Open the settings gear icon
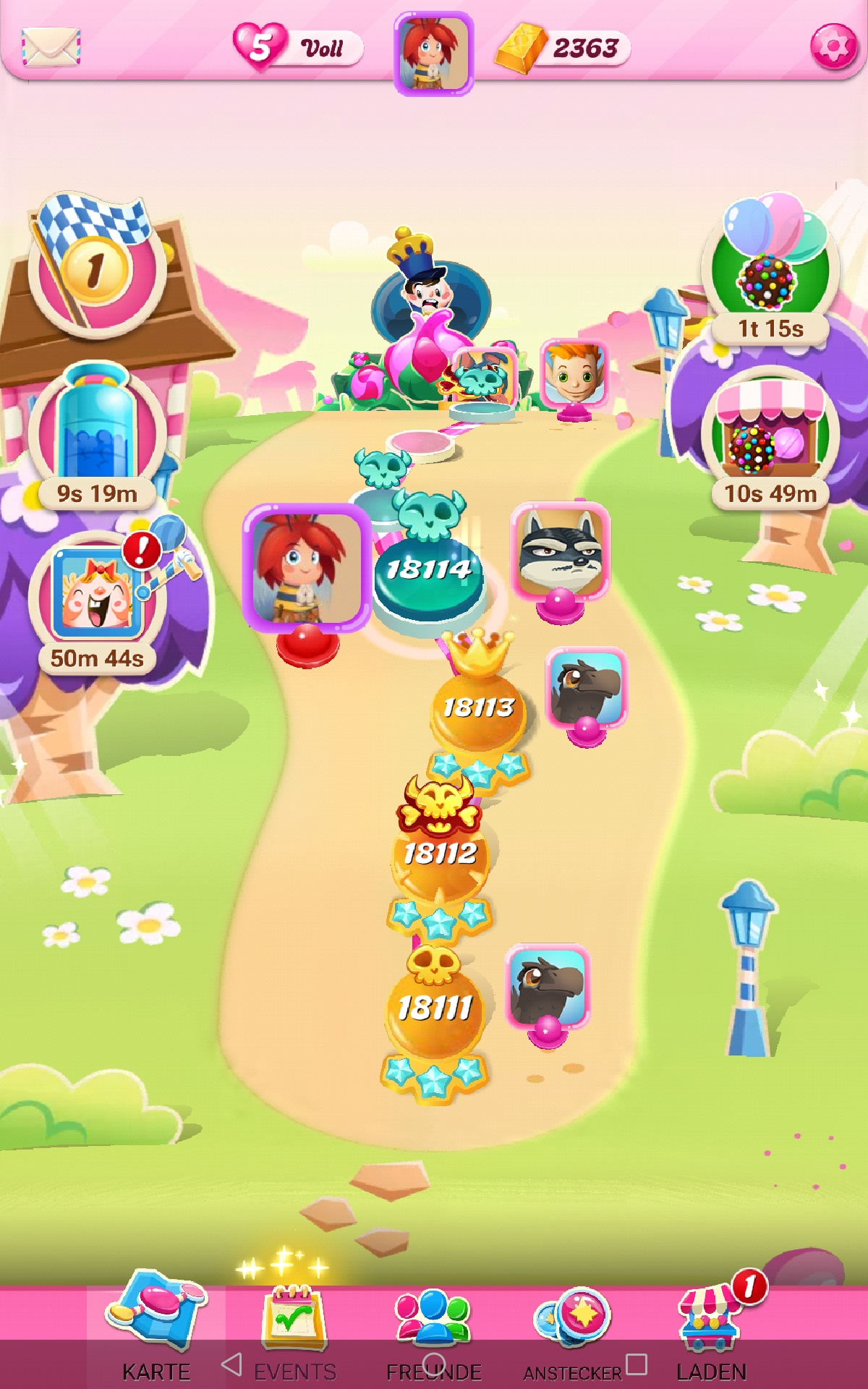 [x=834, y=47]
